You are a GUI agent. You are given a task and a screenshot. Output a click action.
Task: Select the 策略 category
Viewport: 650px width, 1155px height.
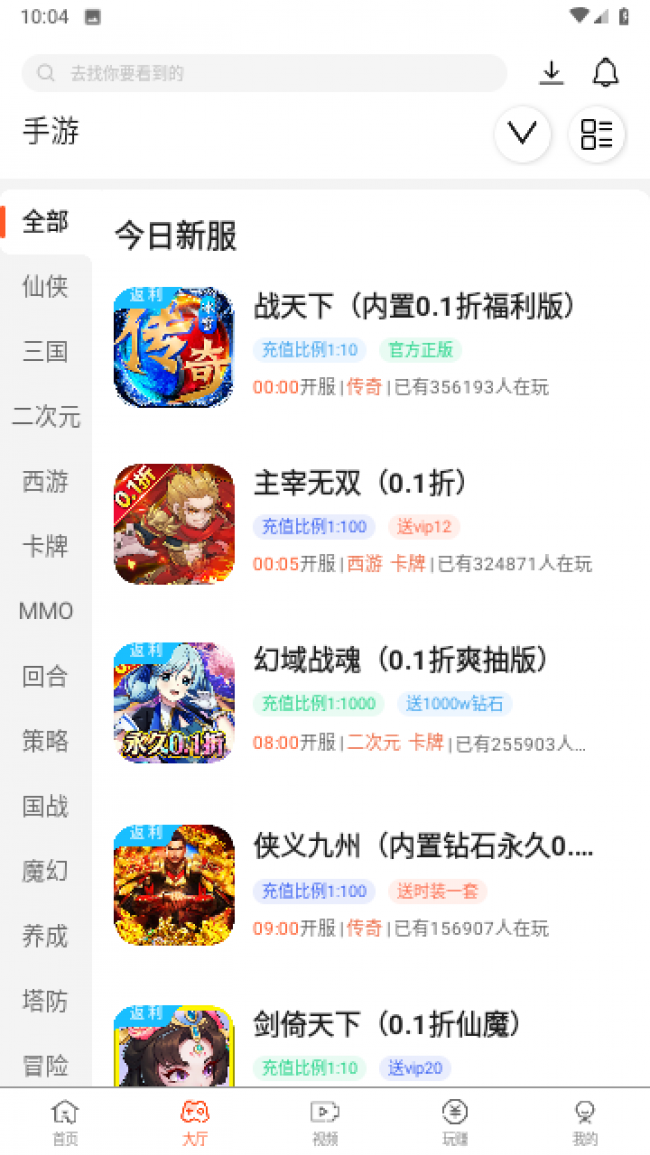[45, 741]
